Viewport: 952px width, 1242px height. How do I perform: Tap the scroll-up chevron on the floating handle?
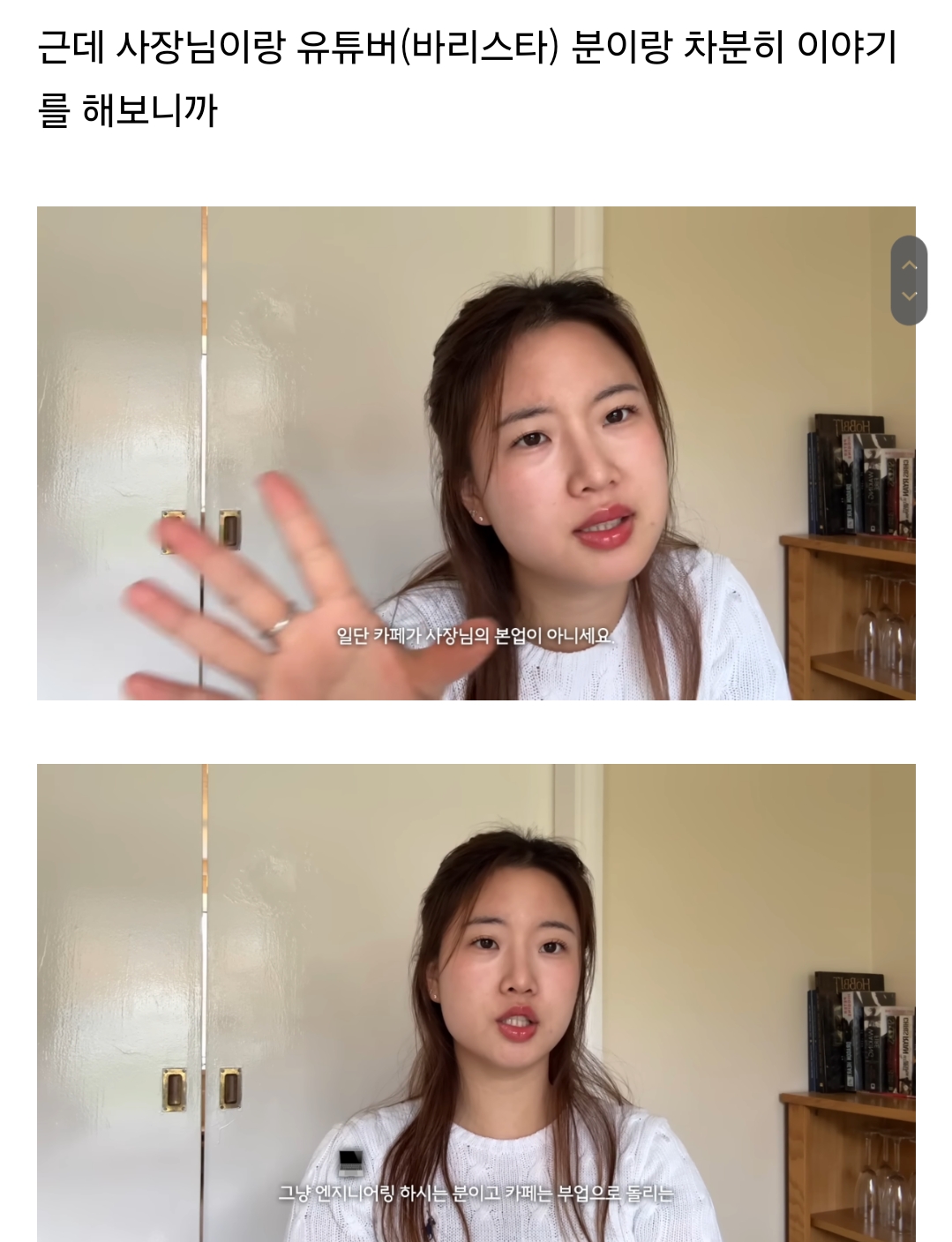(910, 266)
